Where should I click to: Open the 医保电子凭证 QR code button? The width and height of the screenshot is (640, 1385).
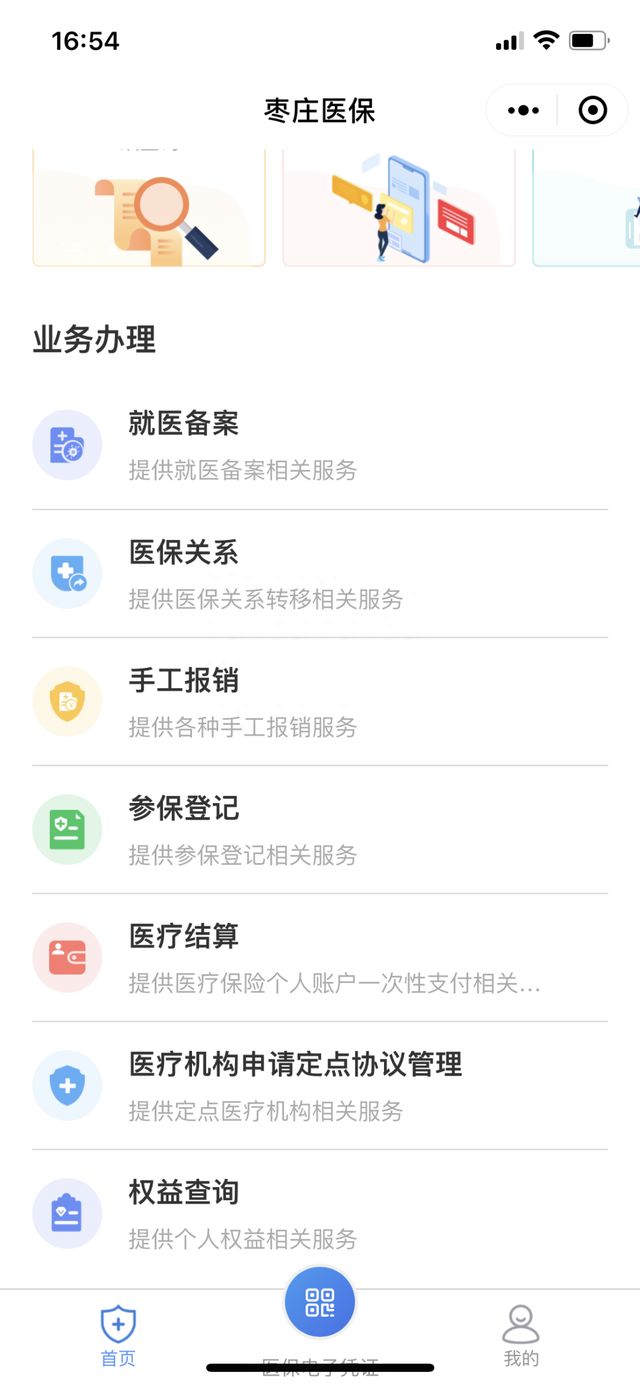point(320,1303)
